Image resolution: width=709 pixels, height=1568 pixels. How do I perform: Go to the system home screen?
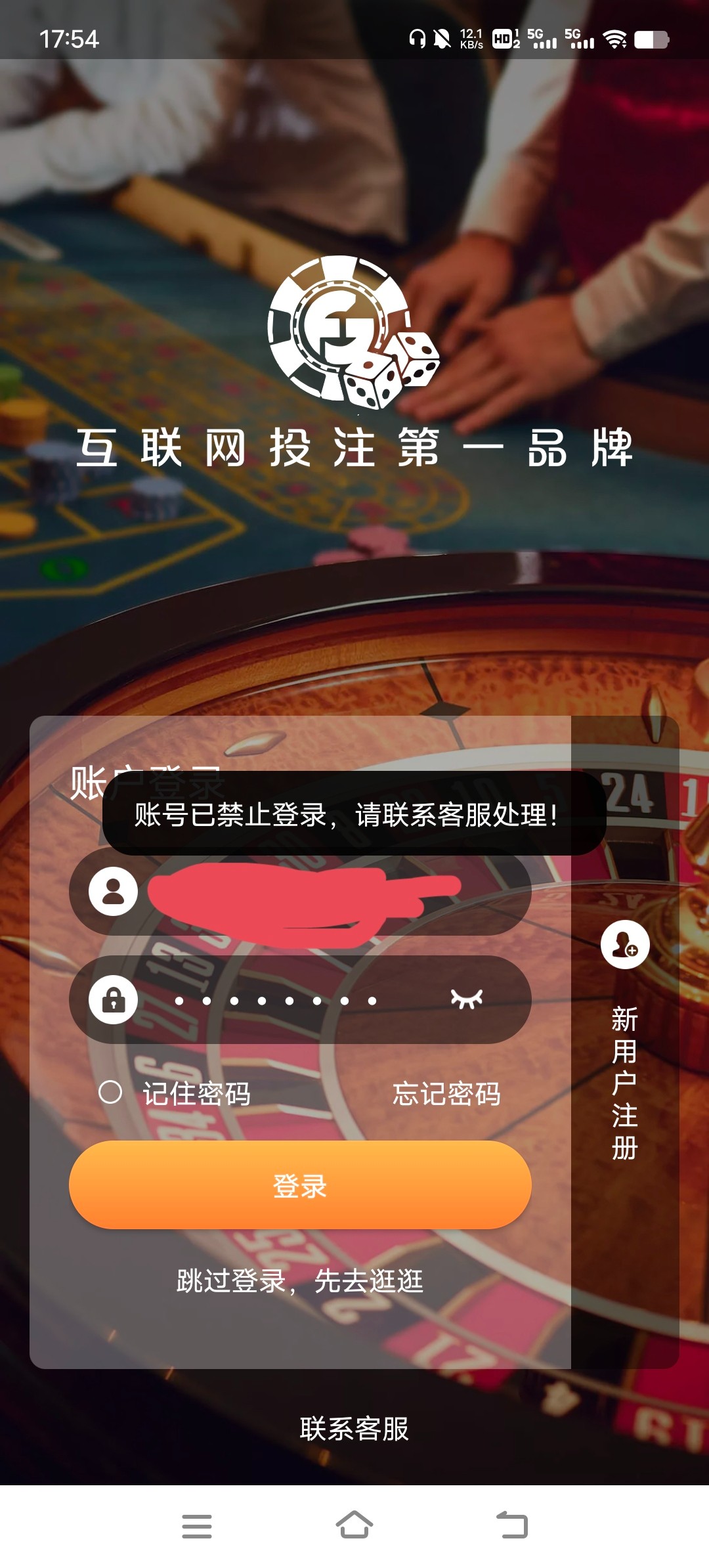[x=354, y=1525]
